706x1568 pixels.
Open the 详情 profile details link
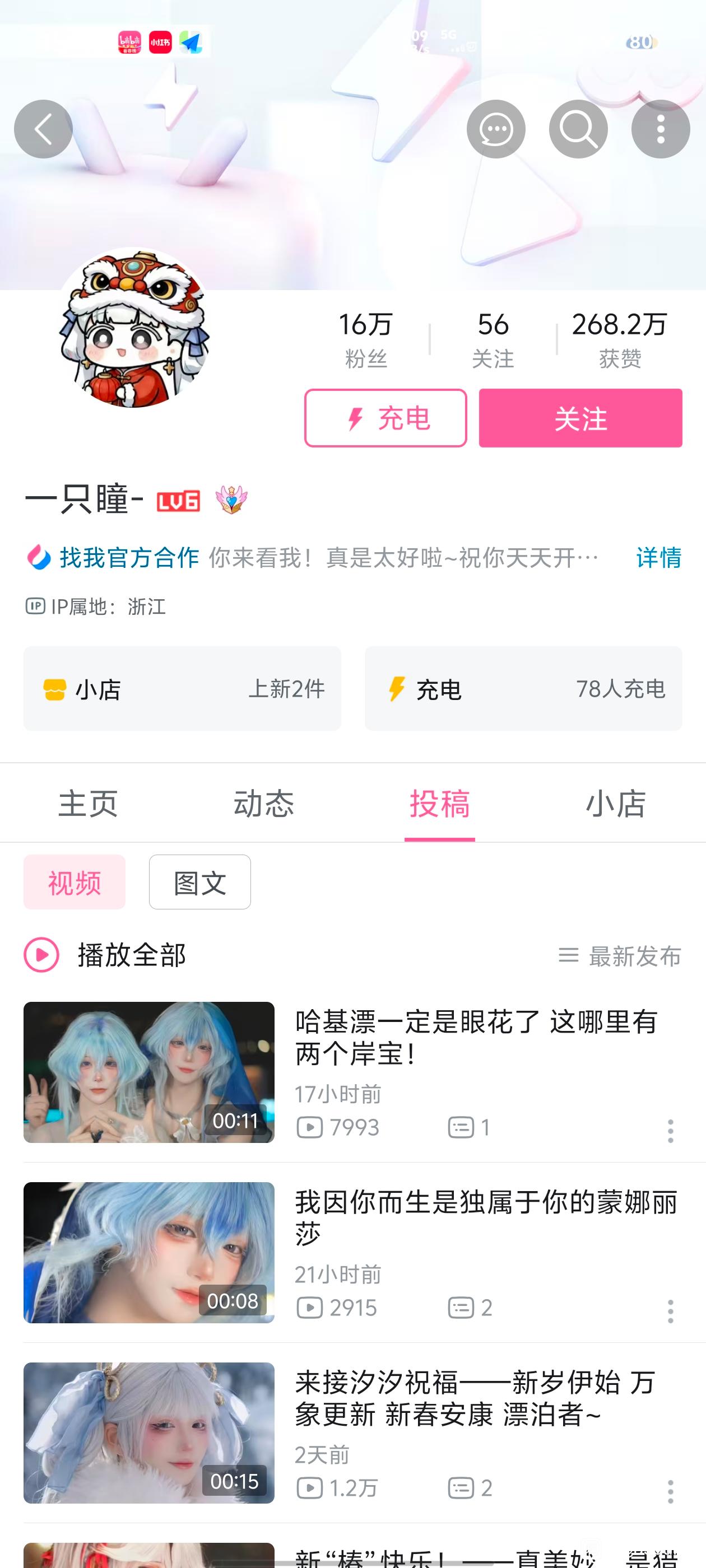click(658, 557)
